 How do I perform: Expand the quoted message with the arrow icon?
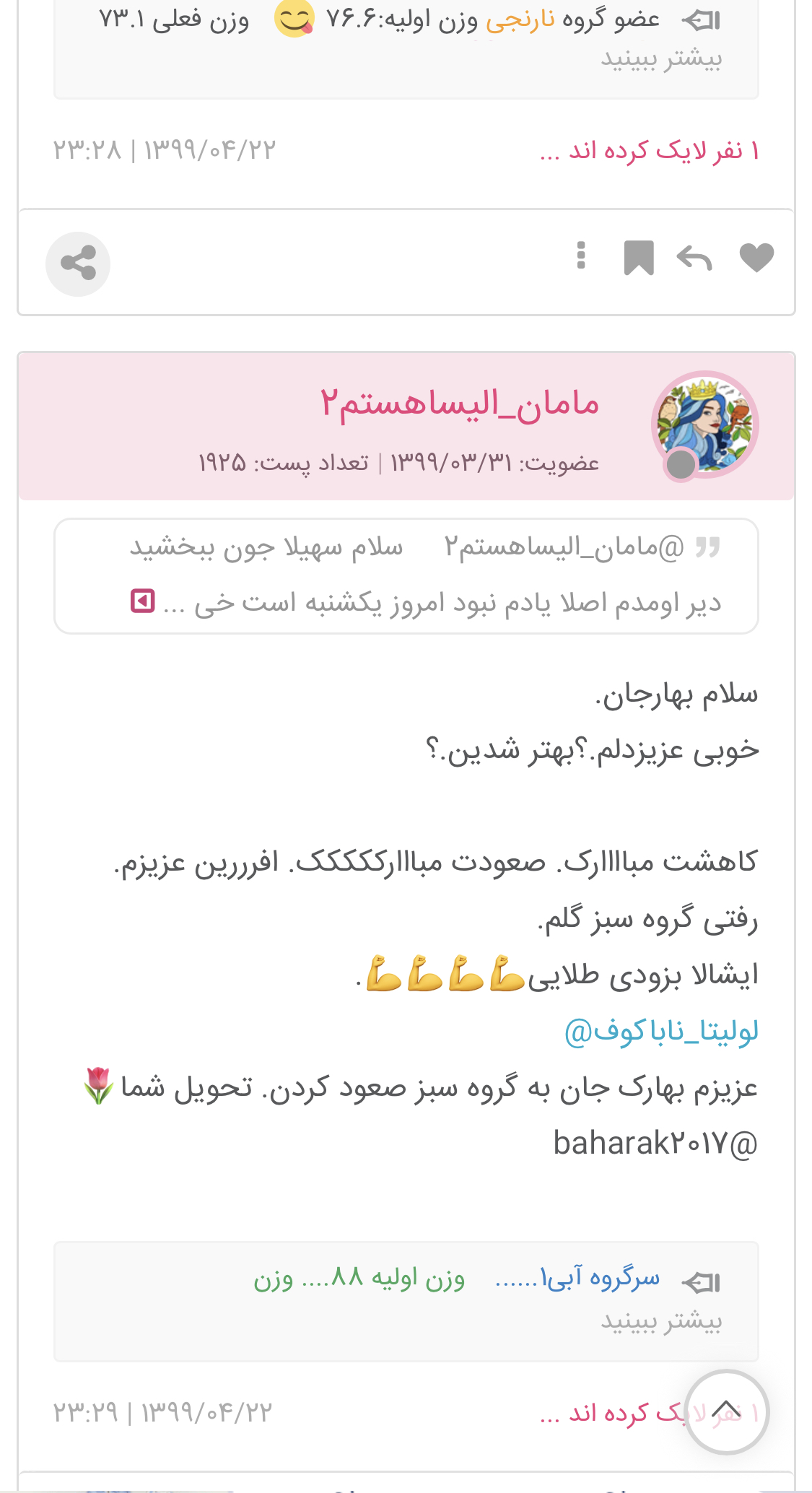143,601
